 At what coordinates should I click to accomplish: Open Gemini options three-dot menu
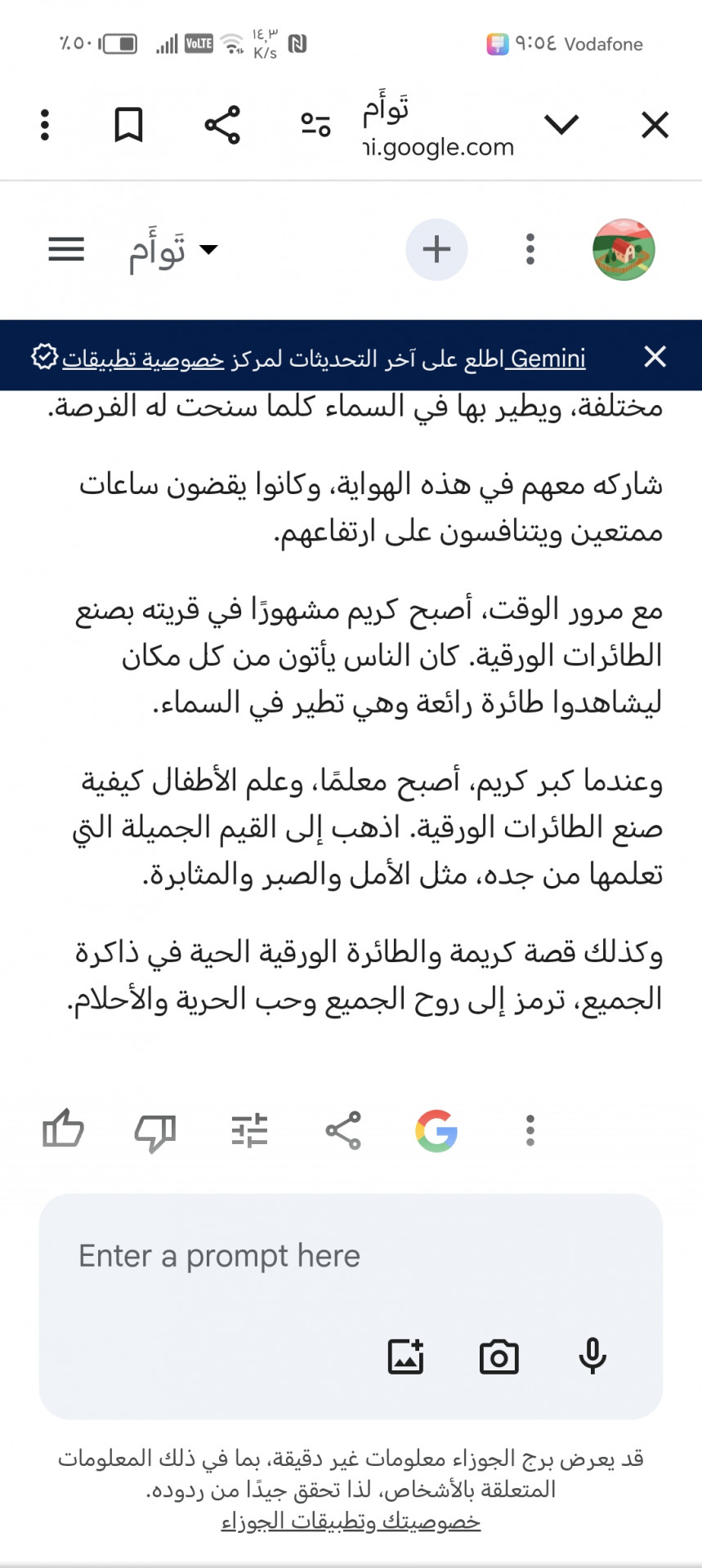pos(530,249)
